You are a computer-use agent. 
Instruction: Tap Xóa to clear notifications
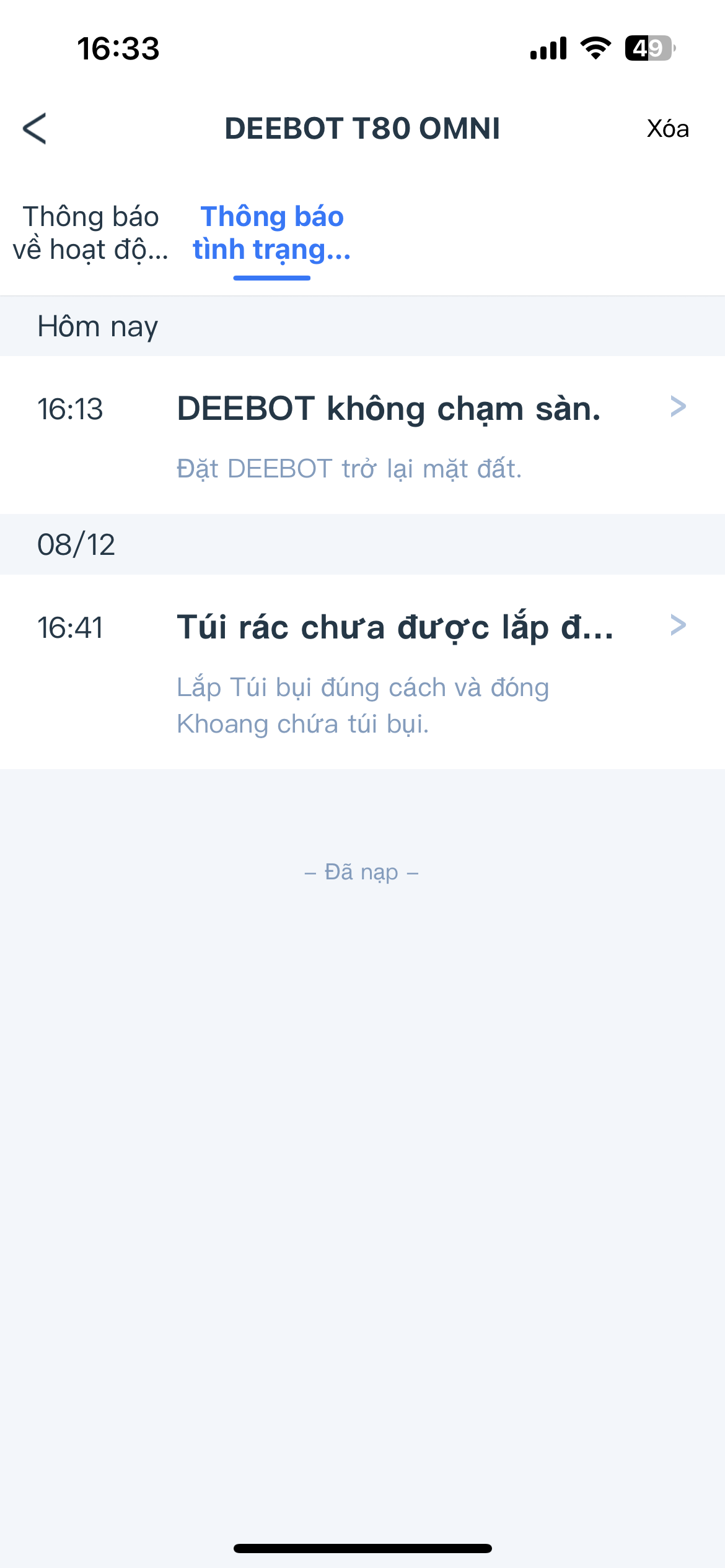667,129
